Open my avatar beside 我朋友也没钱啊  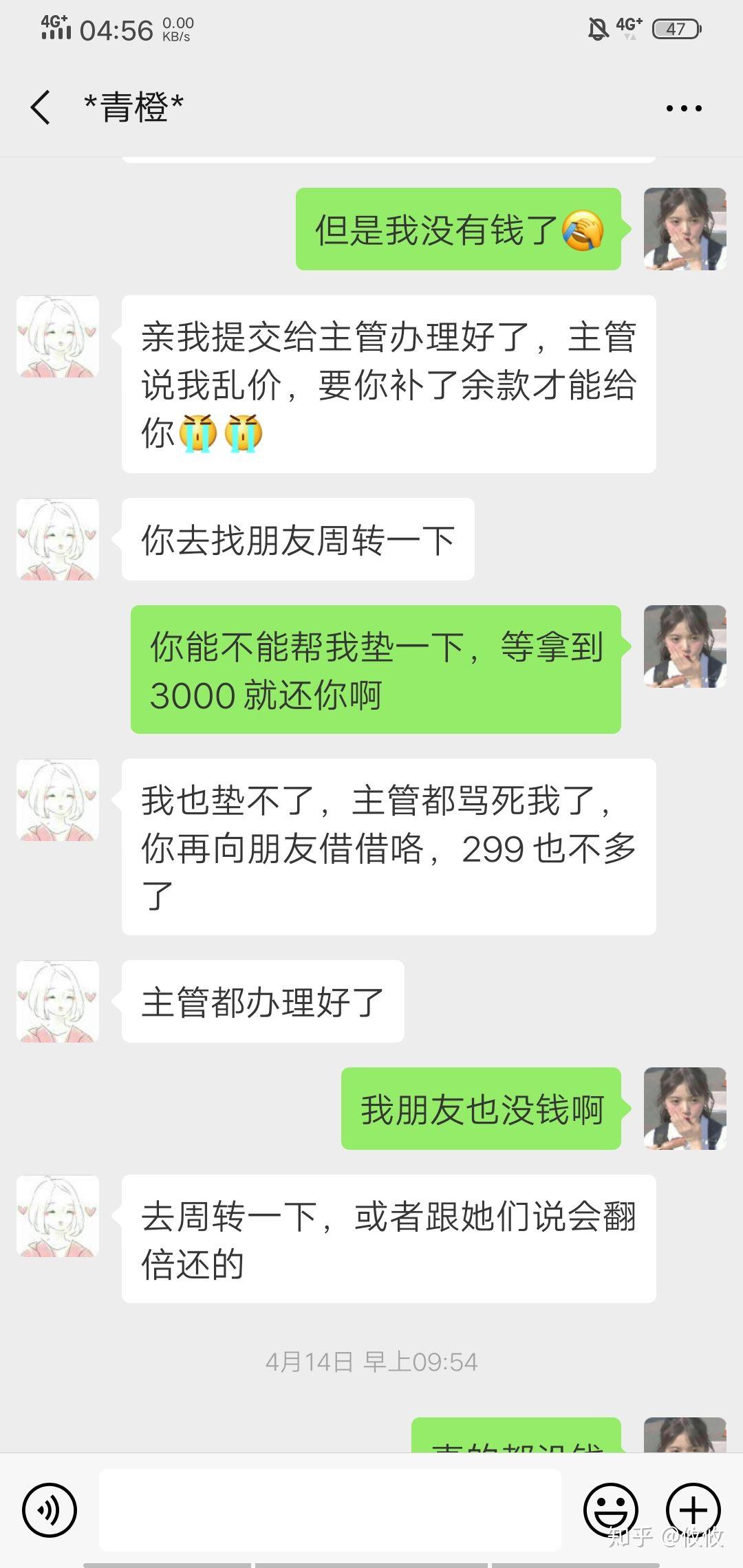[x=685, y=1108]
